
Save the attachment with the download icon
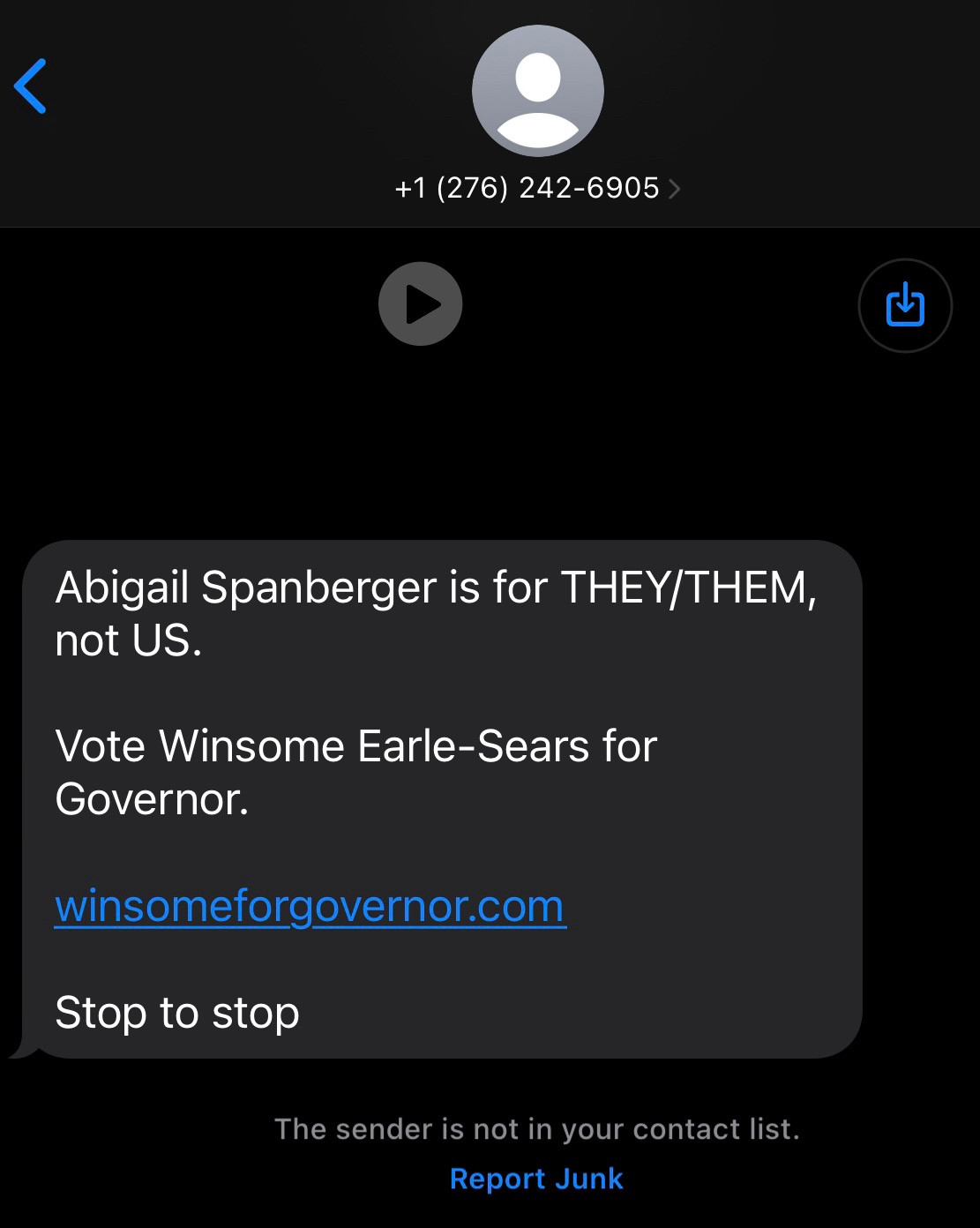(x=904, y=305)
